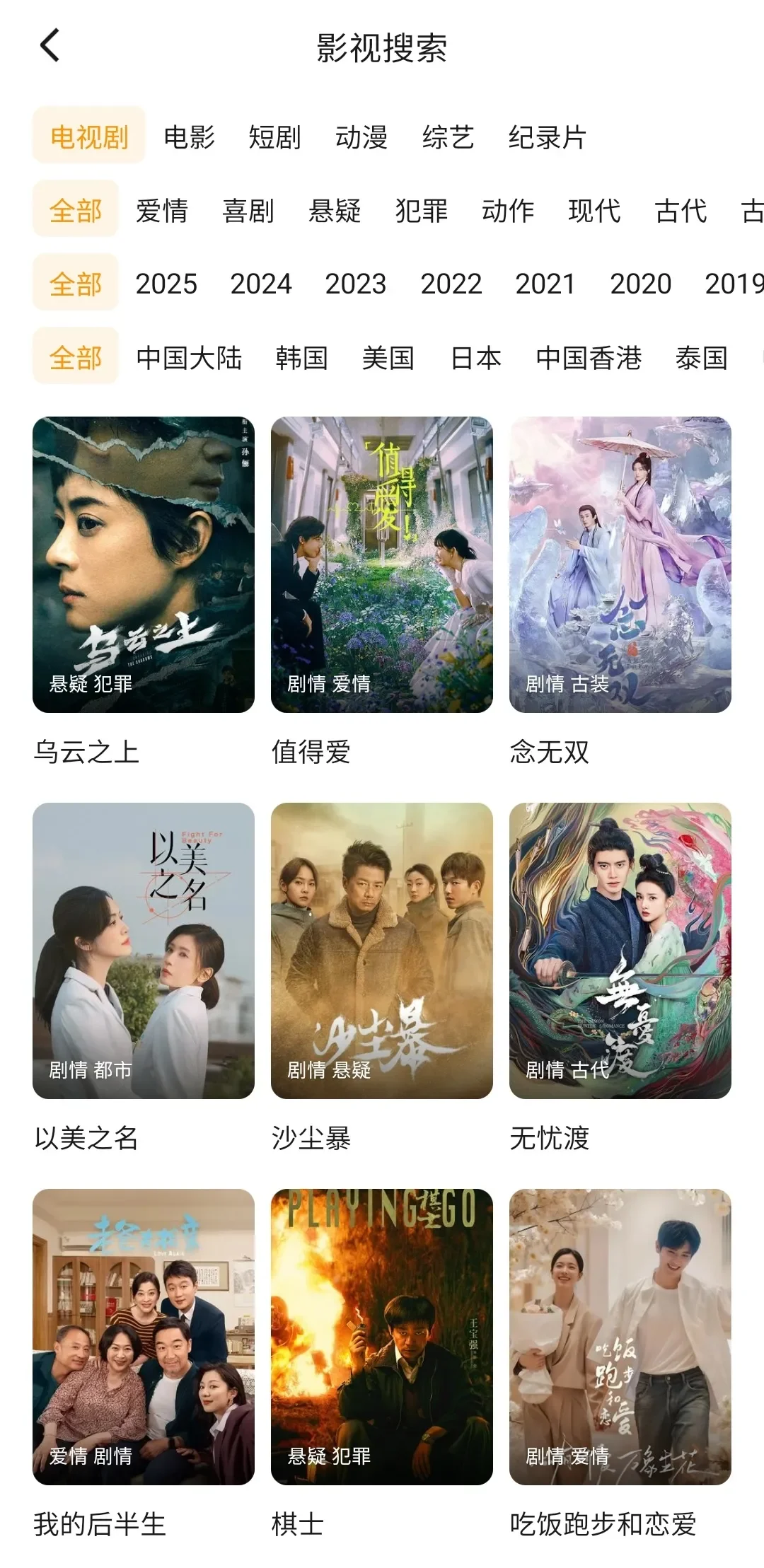Filter by year 2023
The width and height of the screenshot is (764, 1568).
[x=356, y=284]
